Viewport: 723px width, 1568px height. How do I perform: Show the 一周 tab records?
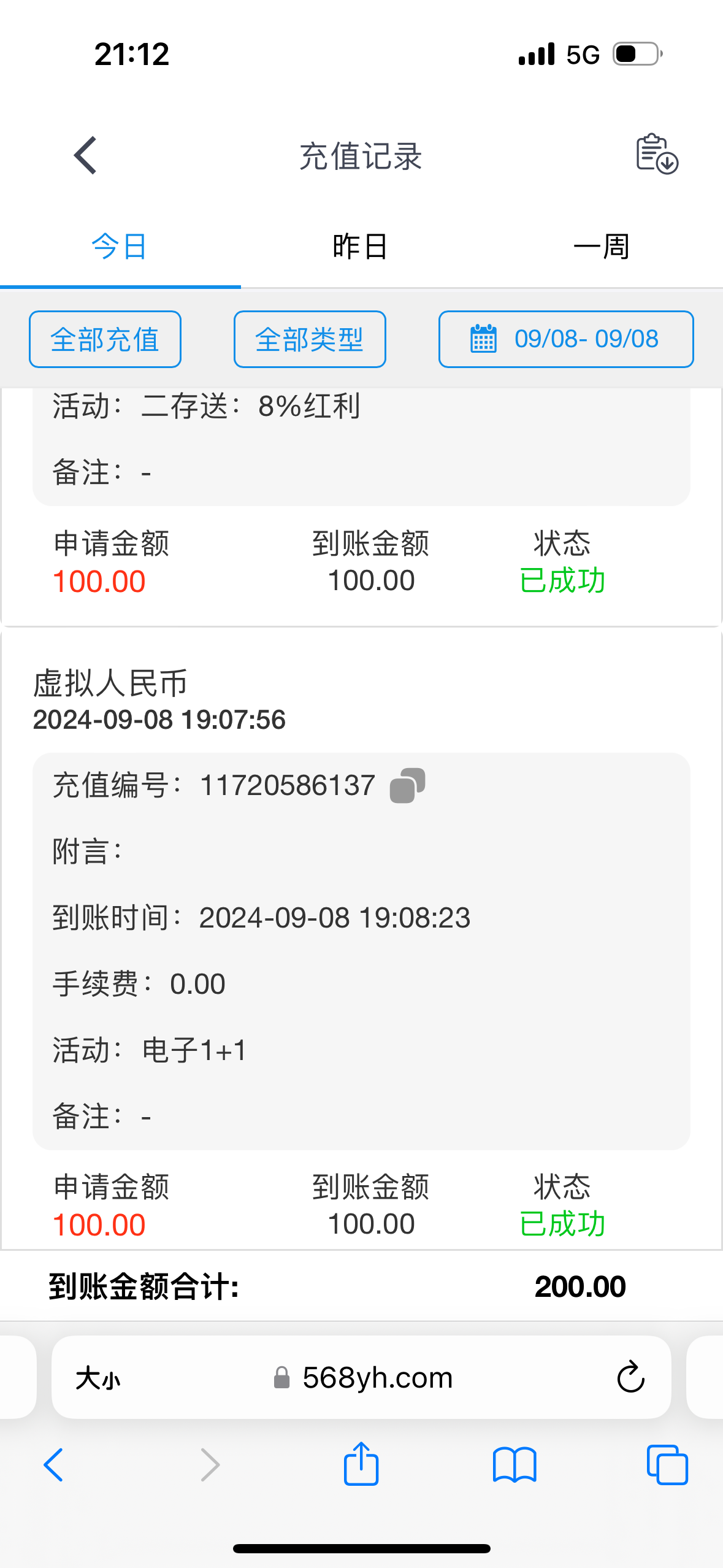click(x=601, y=247)
